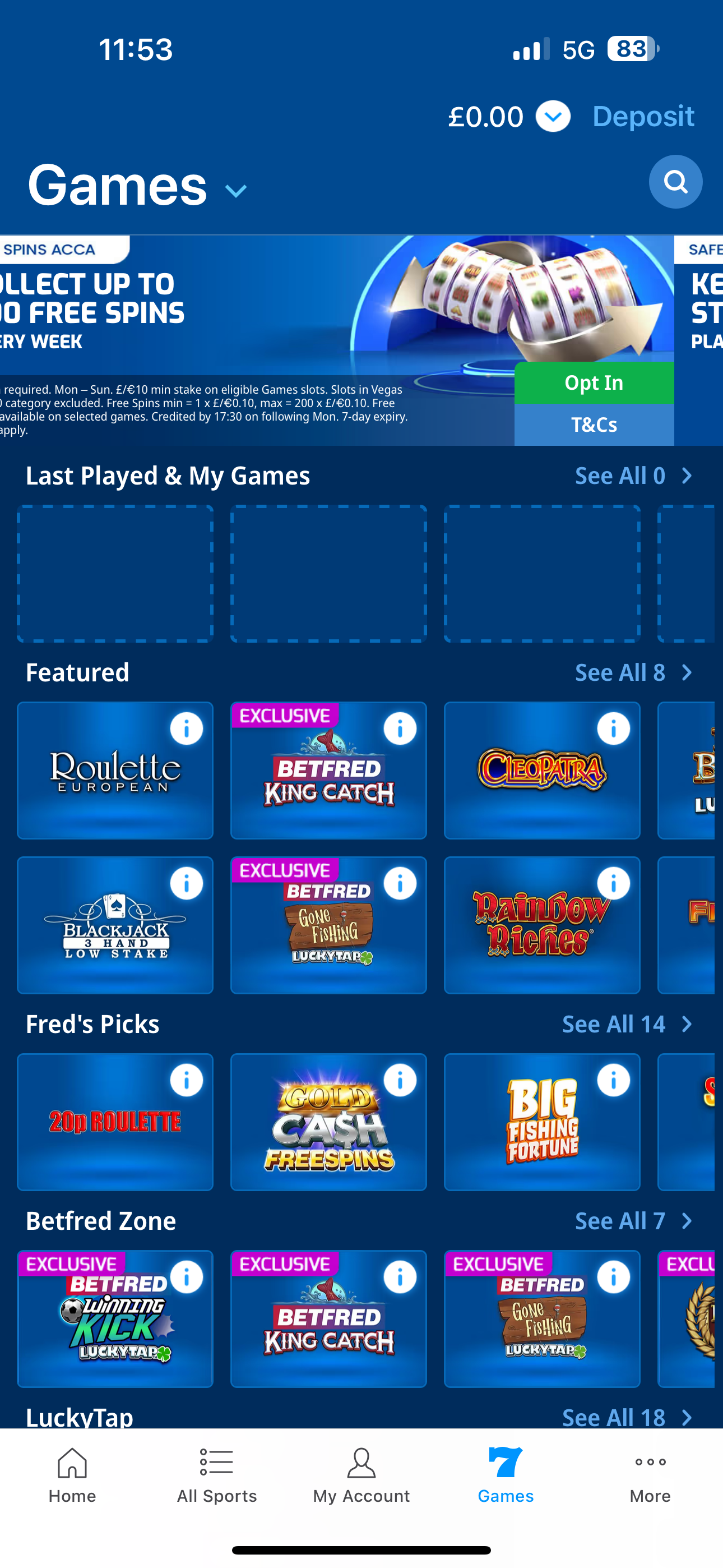Image resolution: width=723 pixels, height=1568 pixels.
Task: Open info for Big Fishing Fortune
Action: (x=614, y=1079)
